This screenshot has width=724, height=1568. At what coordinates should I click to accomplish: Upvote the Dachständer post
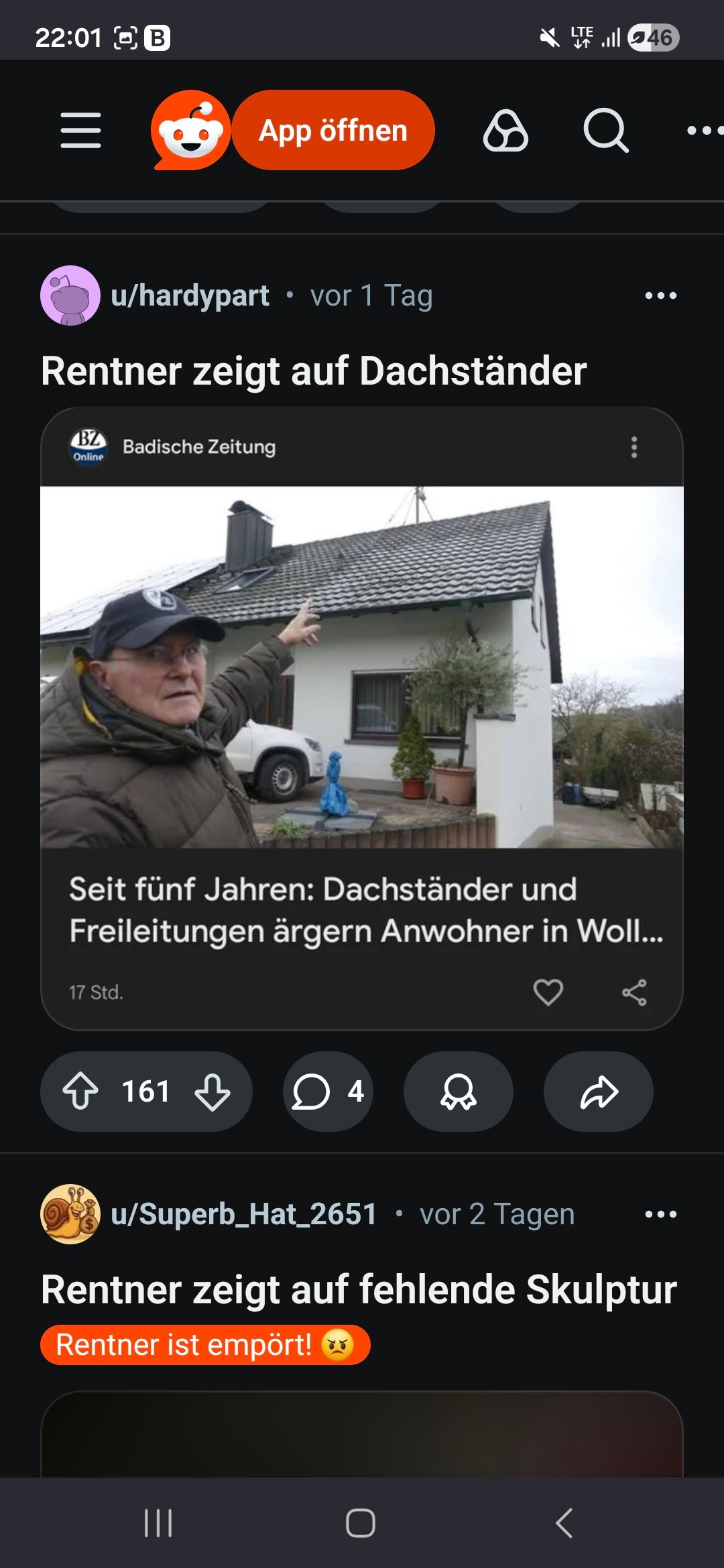tap(80, 1091)
